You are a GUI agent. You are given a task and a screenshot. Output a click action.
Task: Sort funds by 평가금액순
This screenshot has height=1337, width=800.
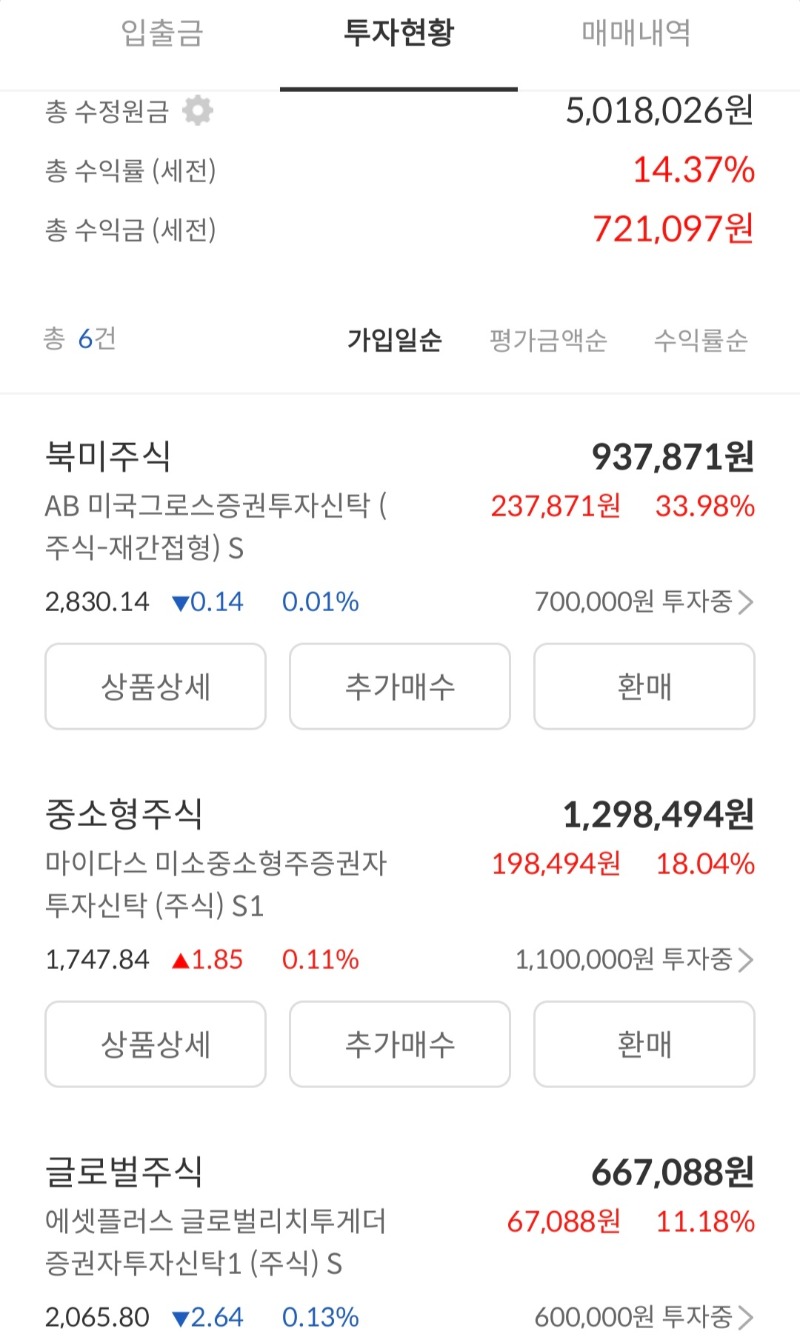548,340
